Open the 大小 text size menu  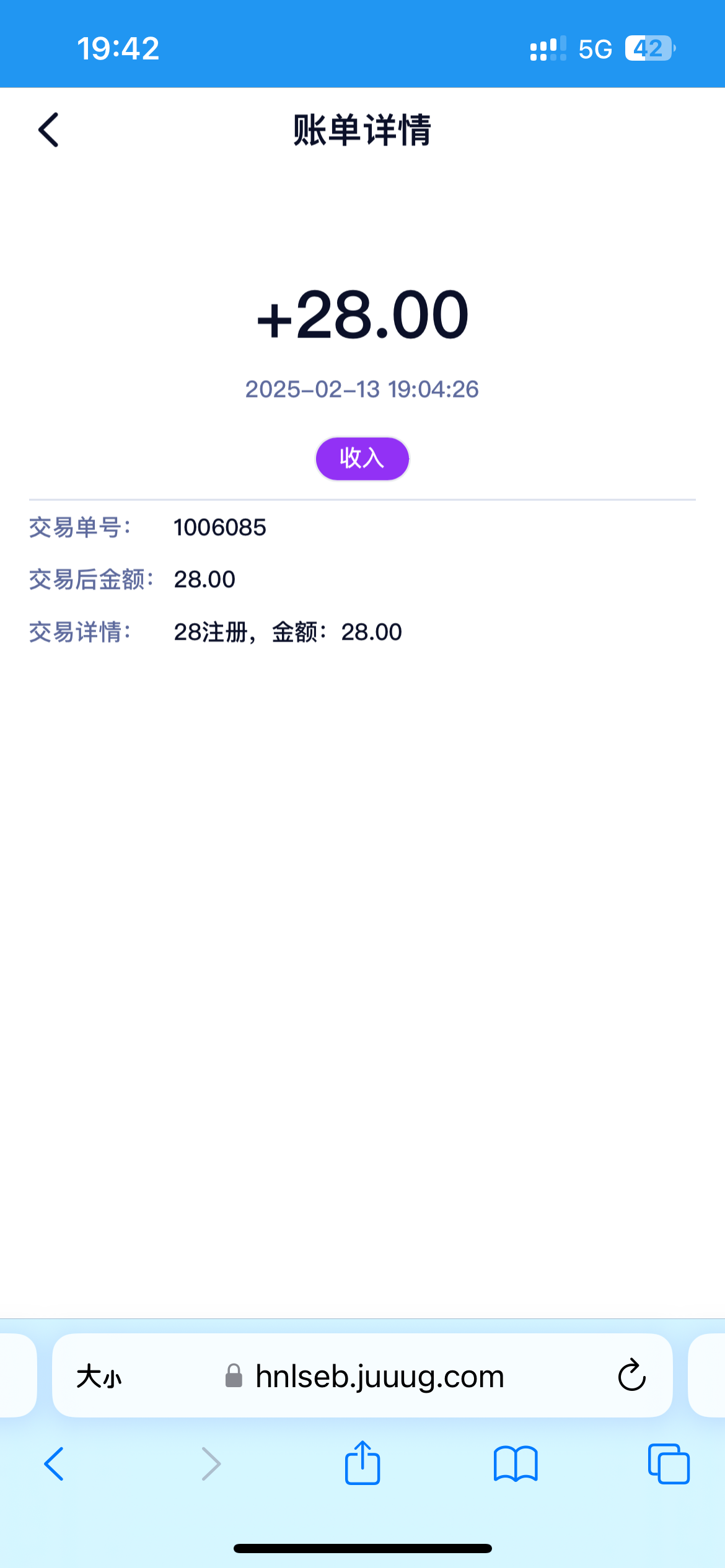pos(99,1377)
